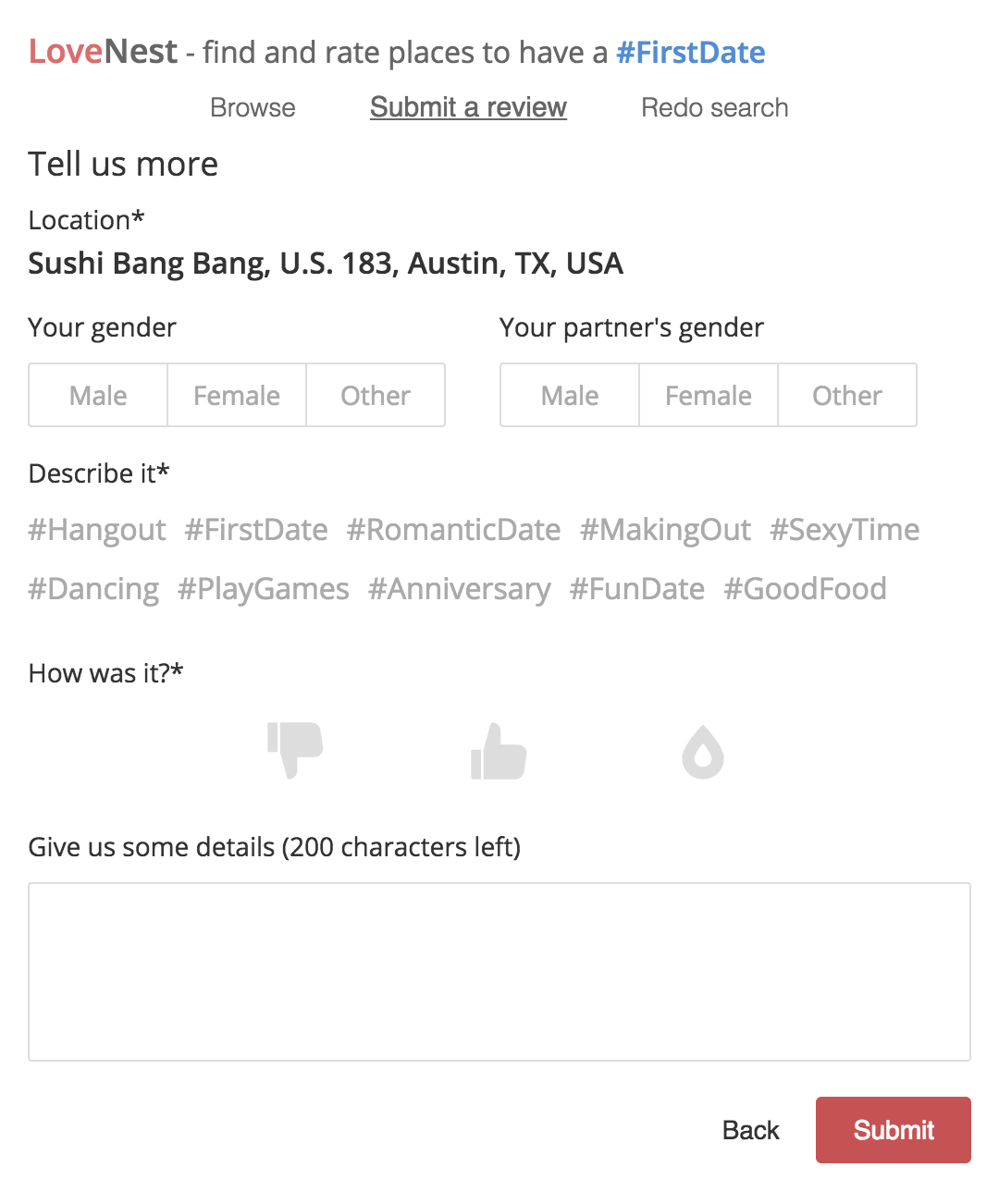The width and height of the screenshot is (999, 1204).
Task: Add the #GoodFood tag
Action: click(805, 589)
